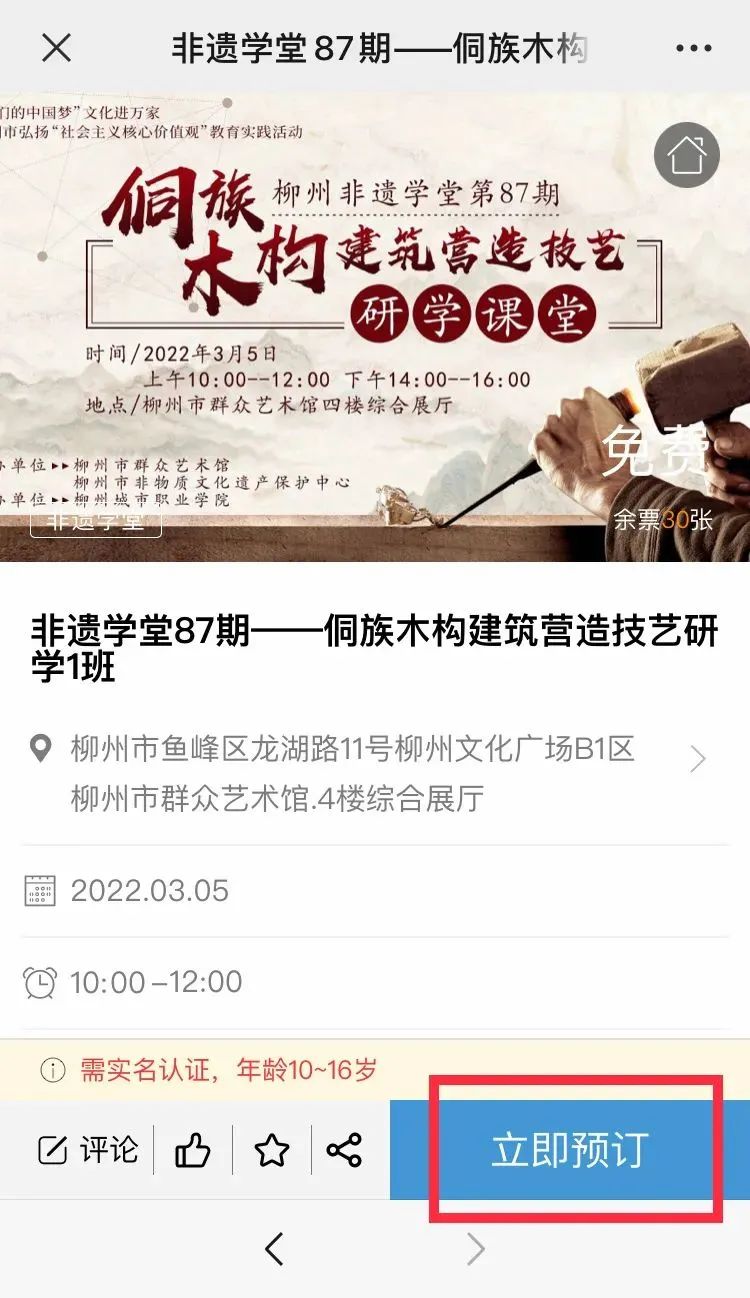
Task: Open the venue address location details
Action: [x=375, y=773]
